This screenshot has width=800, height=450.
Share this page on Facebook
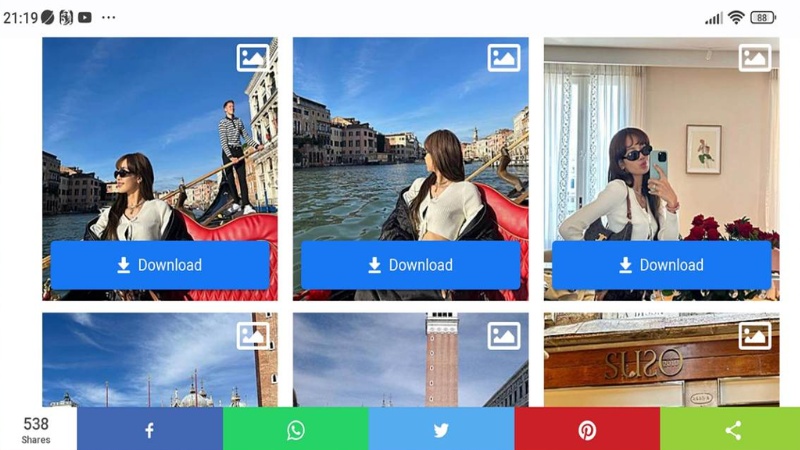150,430
